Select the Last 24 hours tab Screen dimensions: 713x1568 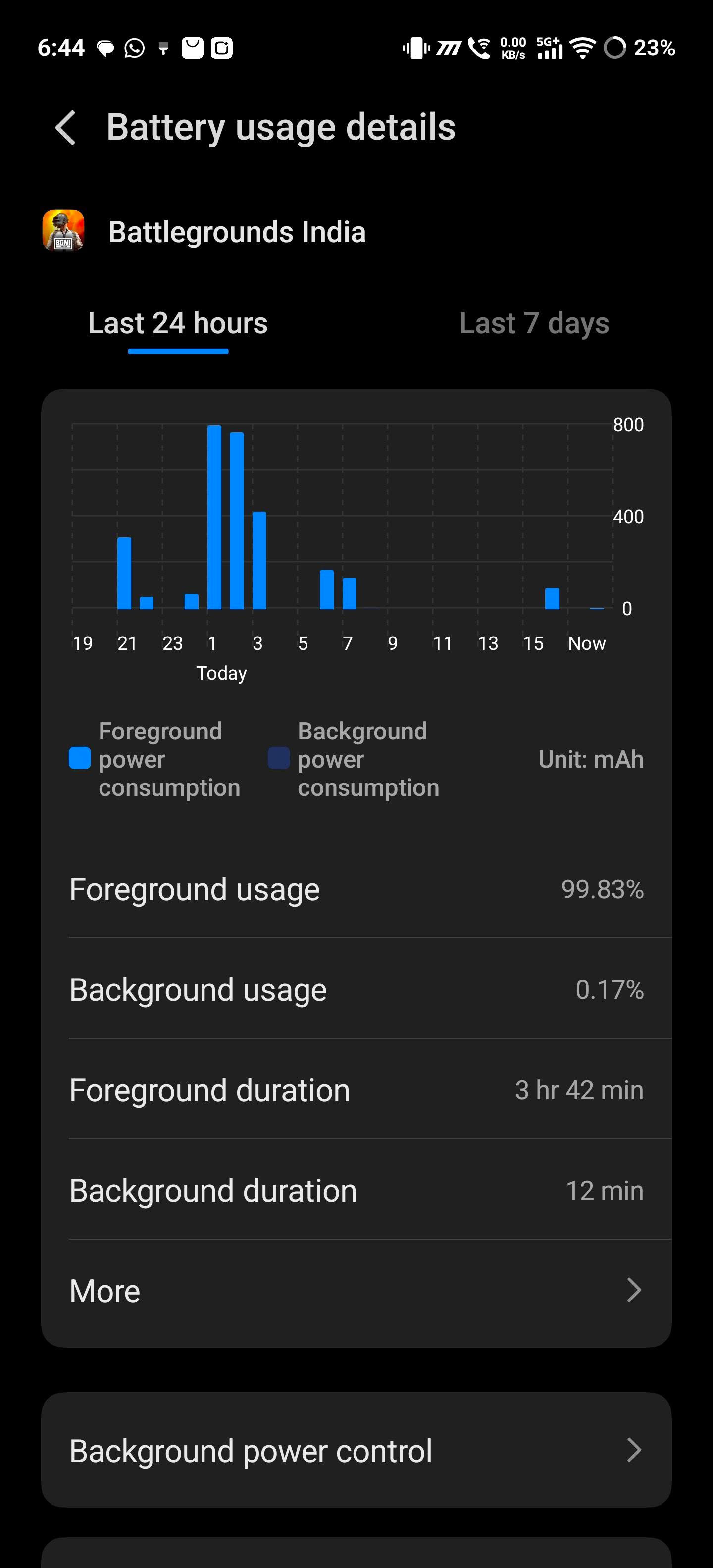coord(178,323)
